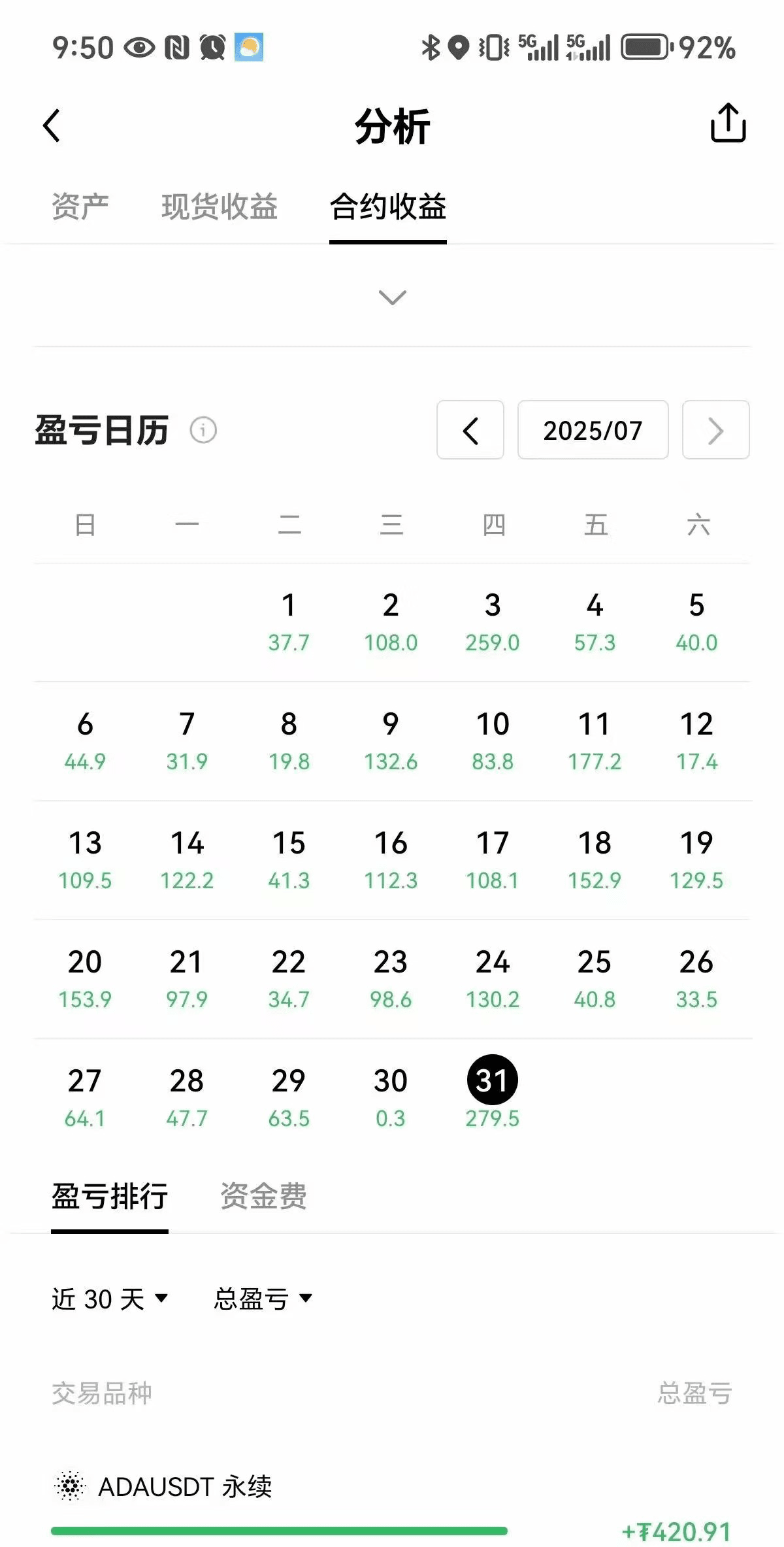Select July 20 in the calendar
This screenshot has height=1547, width=784.
pyautogui.click(x=85, y=978)
